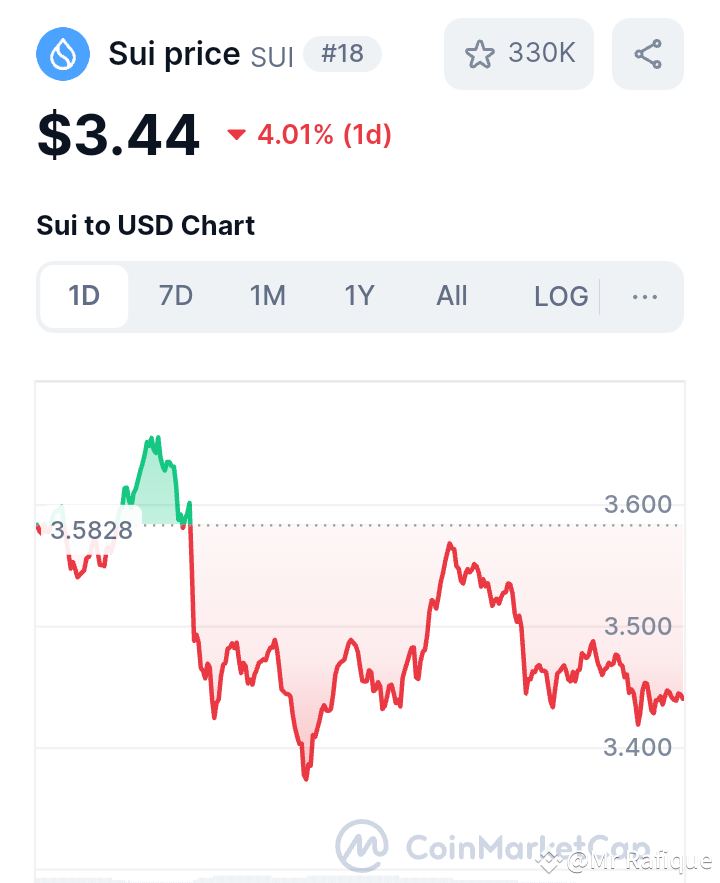Click the #18 rank badge

(x=343, y=54)
